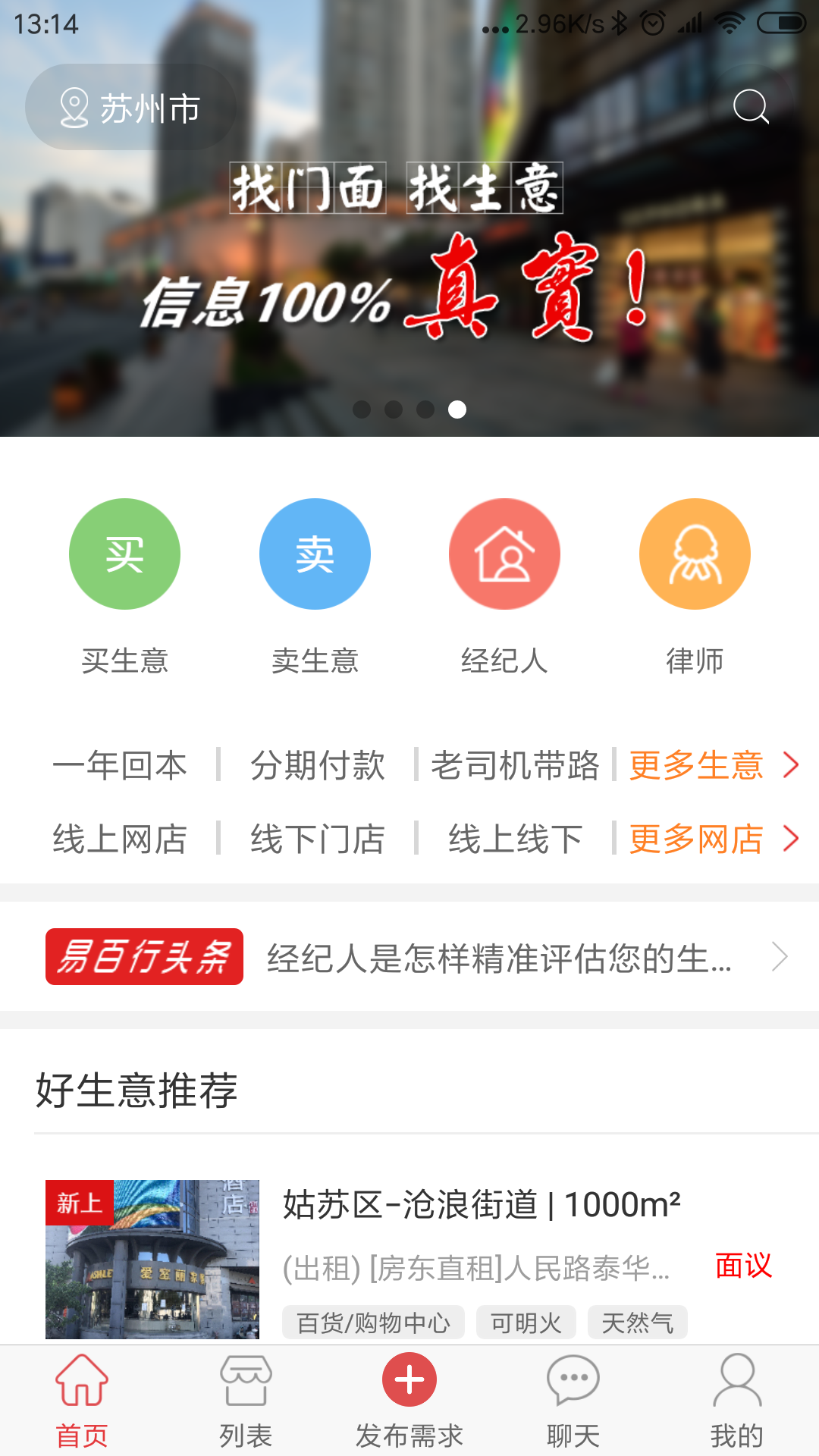The width and height of the screenshot is (819, 1456).
Task: Select the 一年回本 filter
Action: [120, 765]
